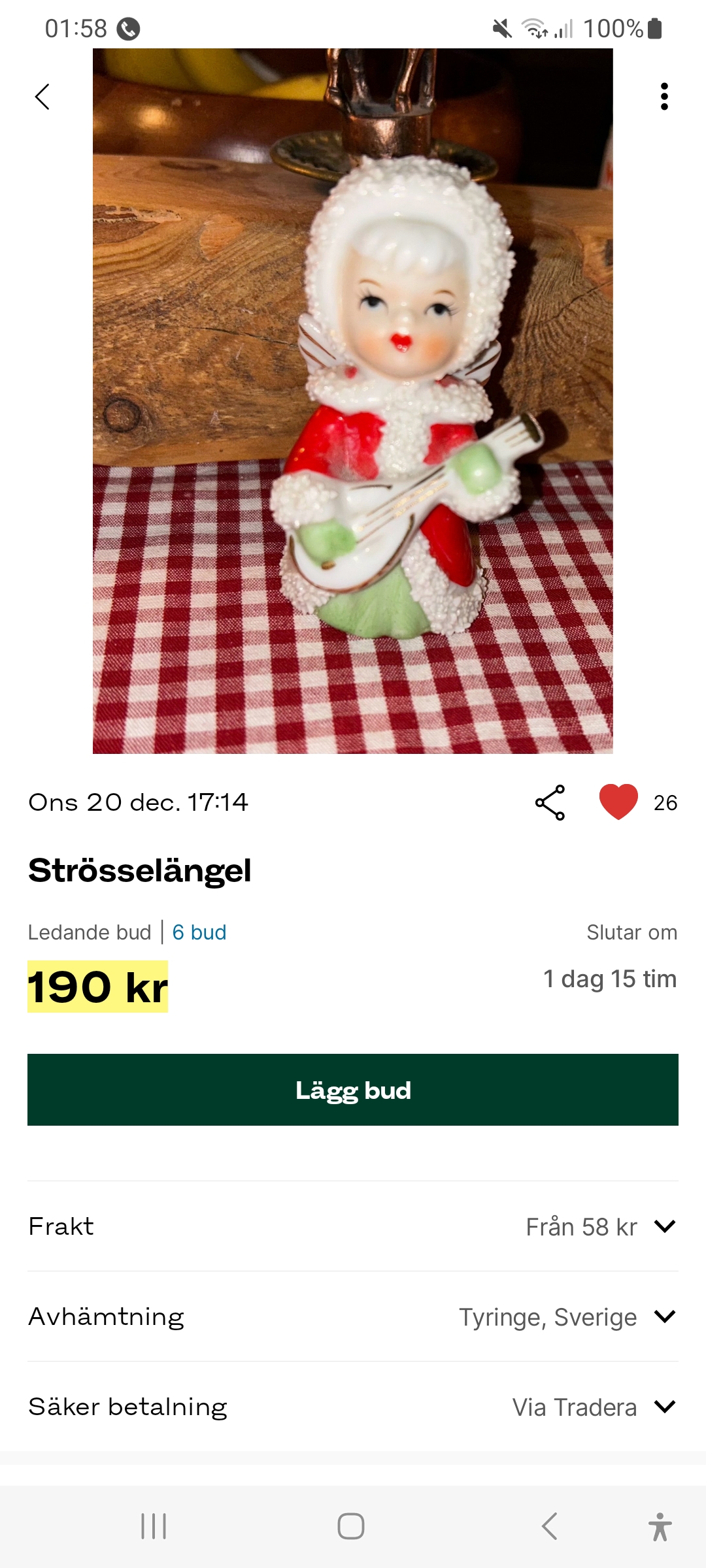
Task: Place a bid with Lägg bud
Action: 353,1090
